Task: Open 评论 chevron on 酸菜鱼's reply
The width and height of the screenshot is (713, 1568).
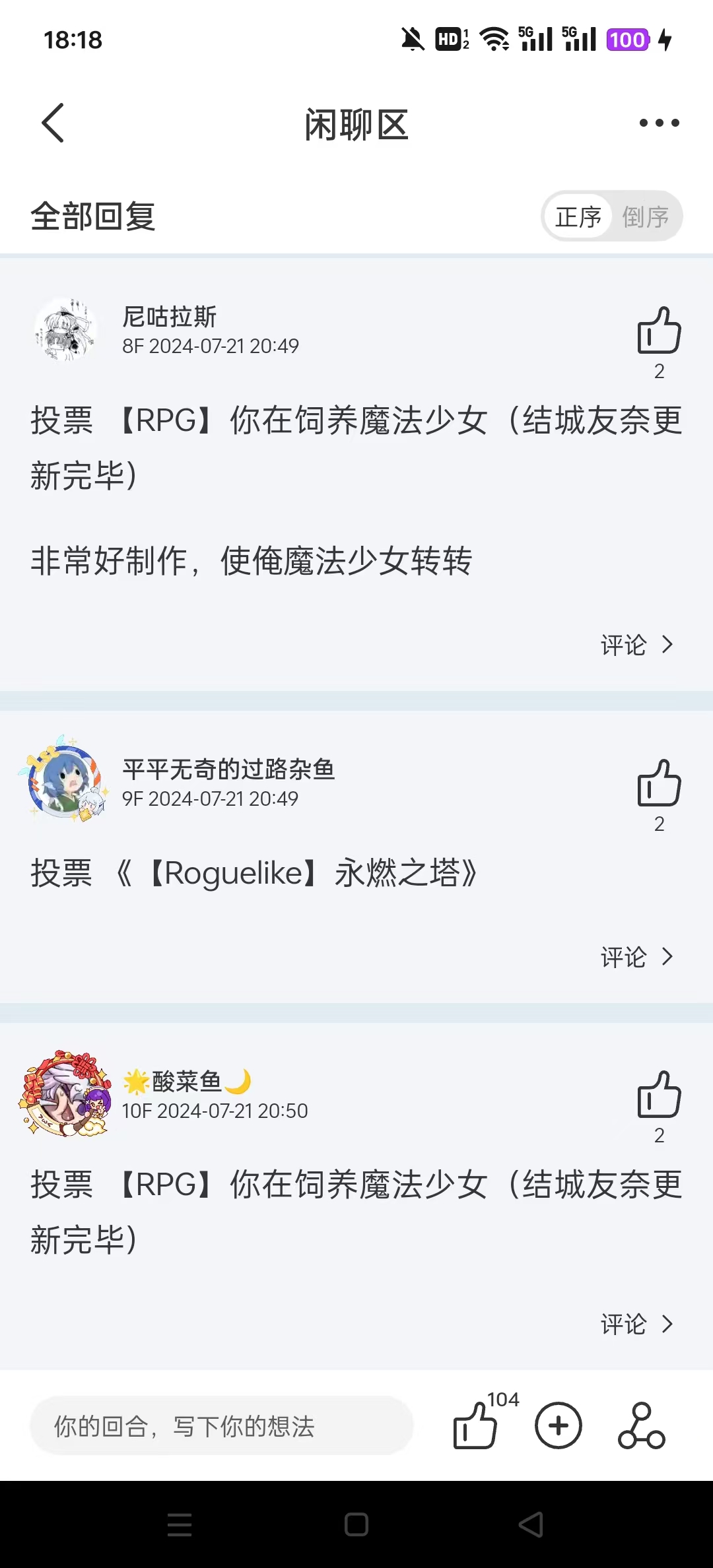Action: coord(637,1323)
